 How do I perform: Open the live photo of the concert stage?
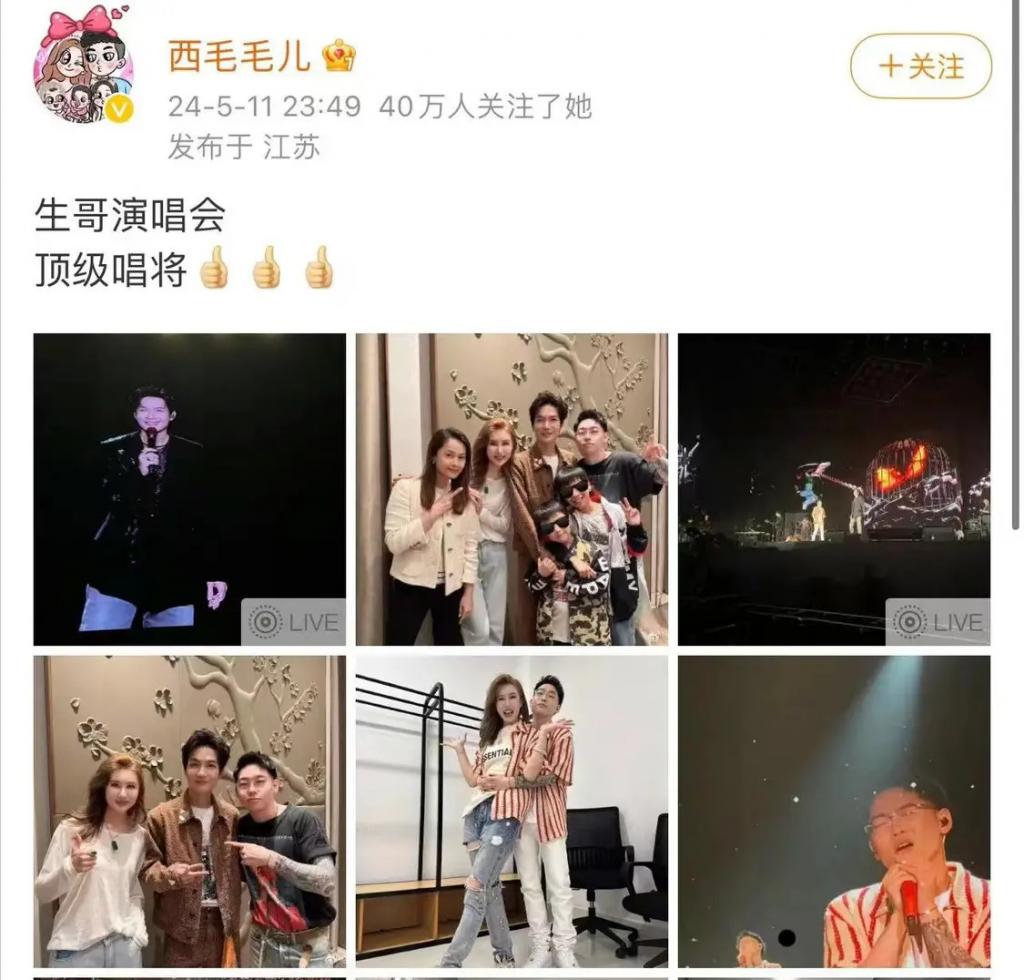click(x=833, y=489)
